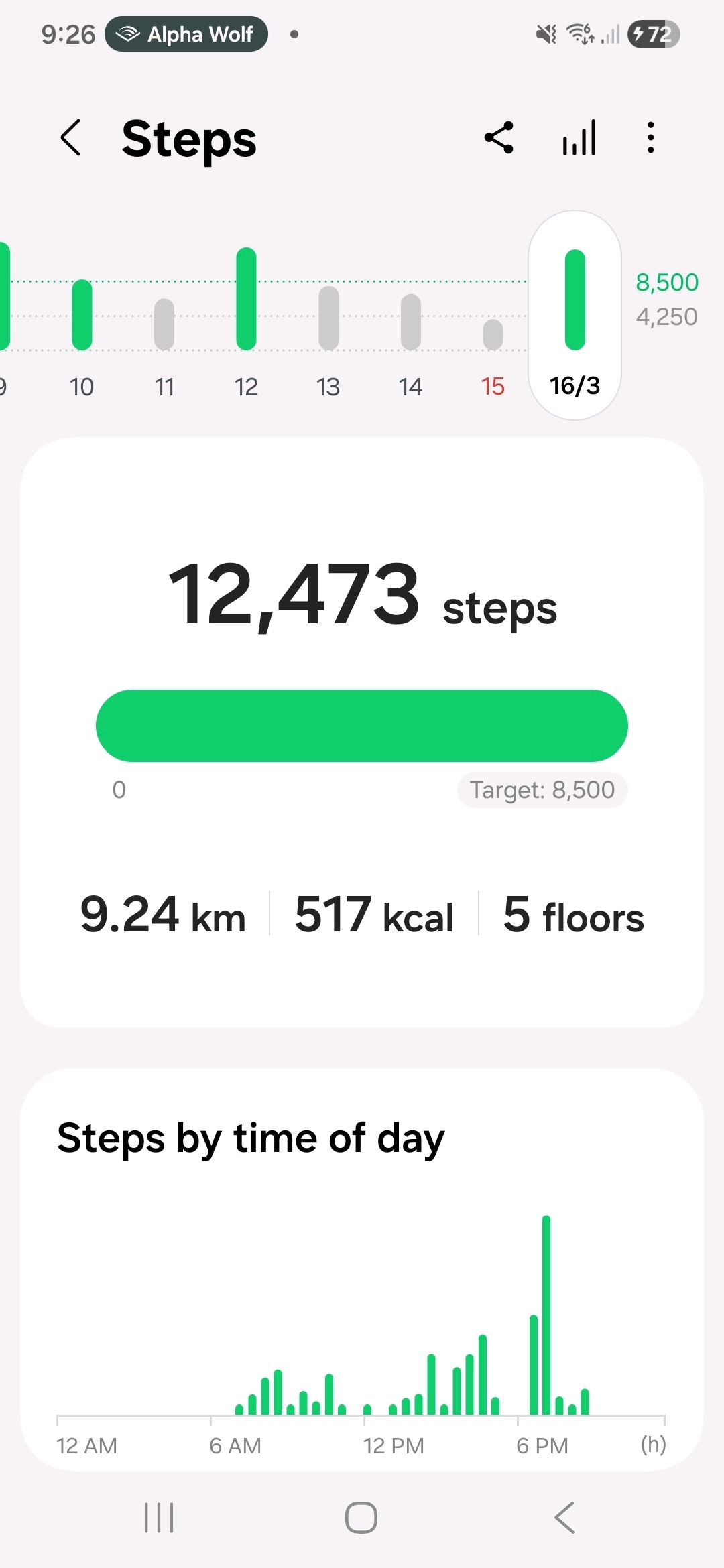Tap the Target: 8,500 chip
This screenshot has width=724, height=1568.
tap(542, 790)
